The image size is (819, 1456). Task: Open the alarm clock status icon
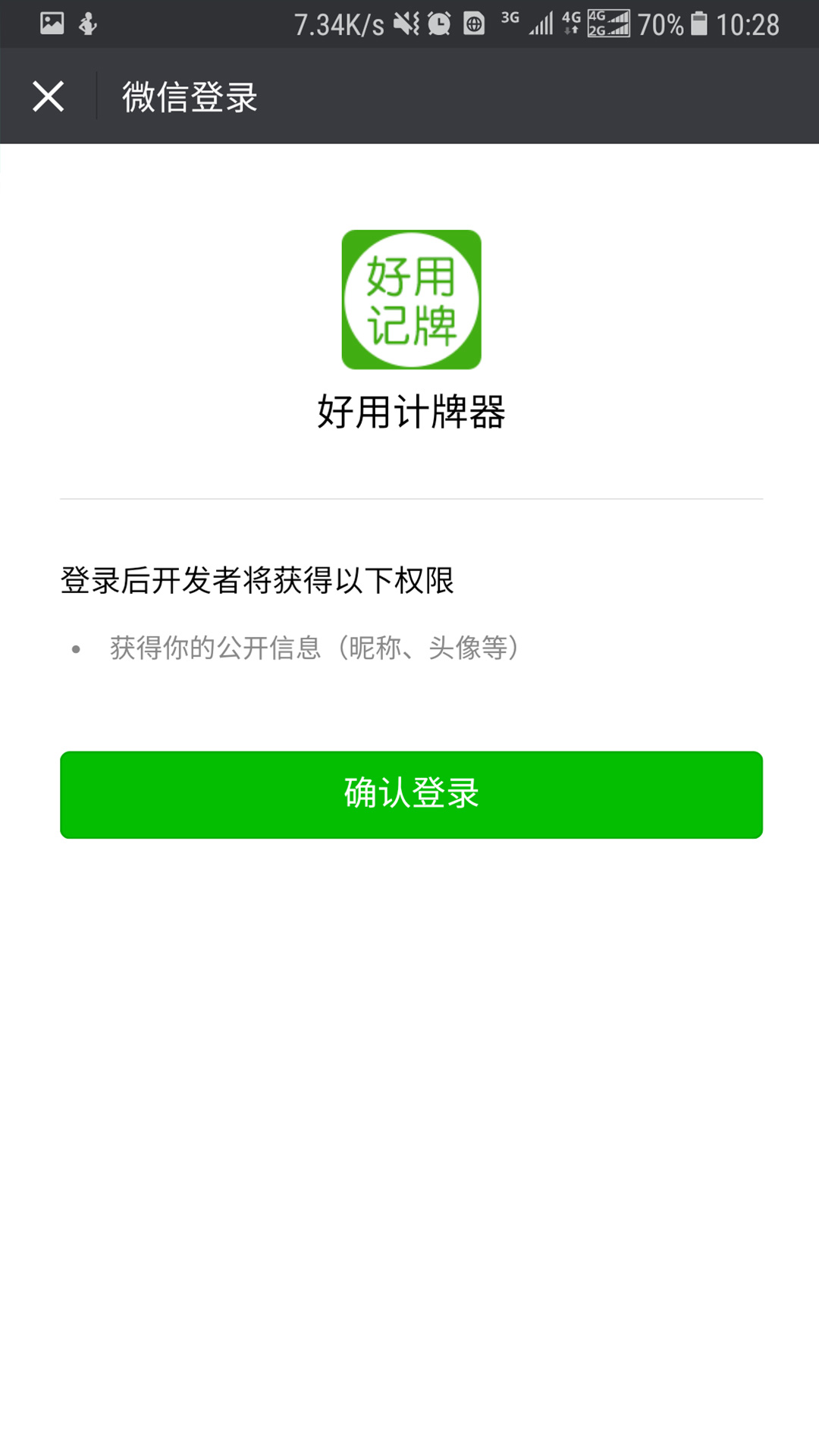tap(438, 24)
